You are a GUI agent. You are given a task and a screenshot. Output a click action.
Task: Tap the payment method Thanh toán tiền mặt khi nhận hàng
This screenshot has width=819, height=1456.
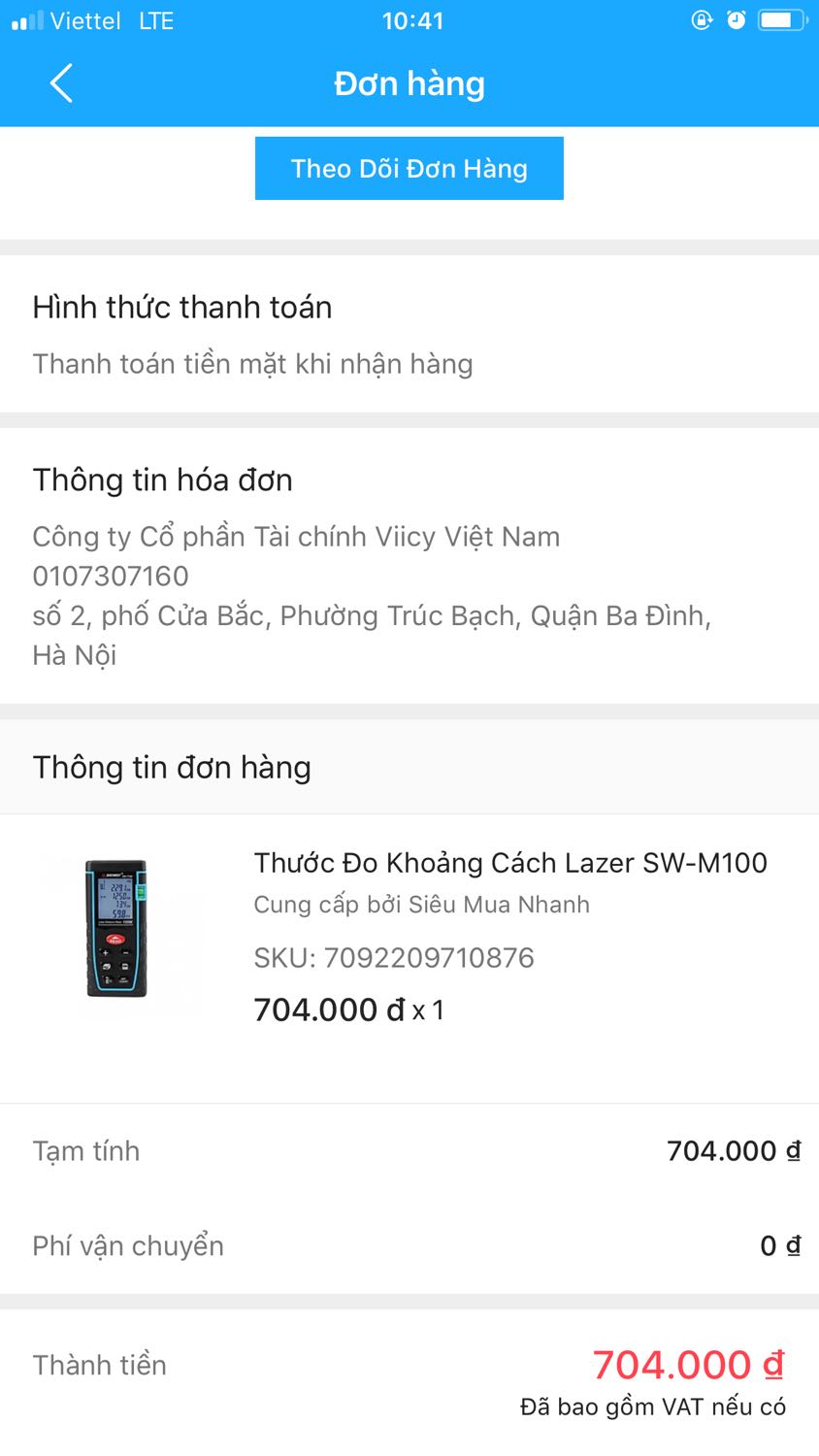[253, 364]
